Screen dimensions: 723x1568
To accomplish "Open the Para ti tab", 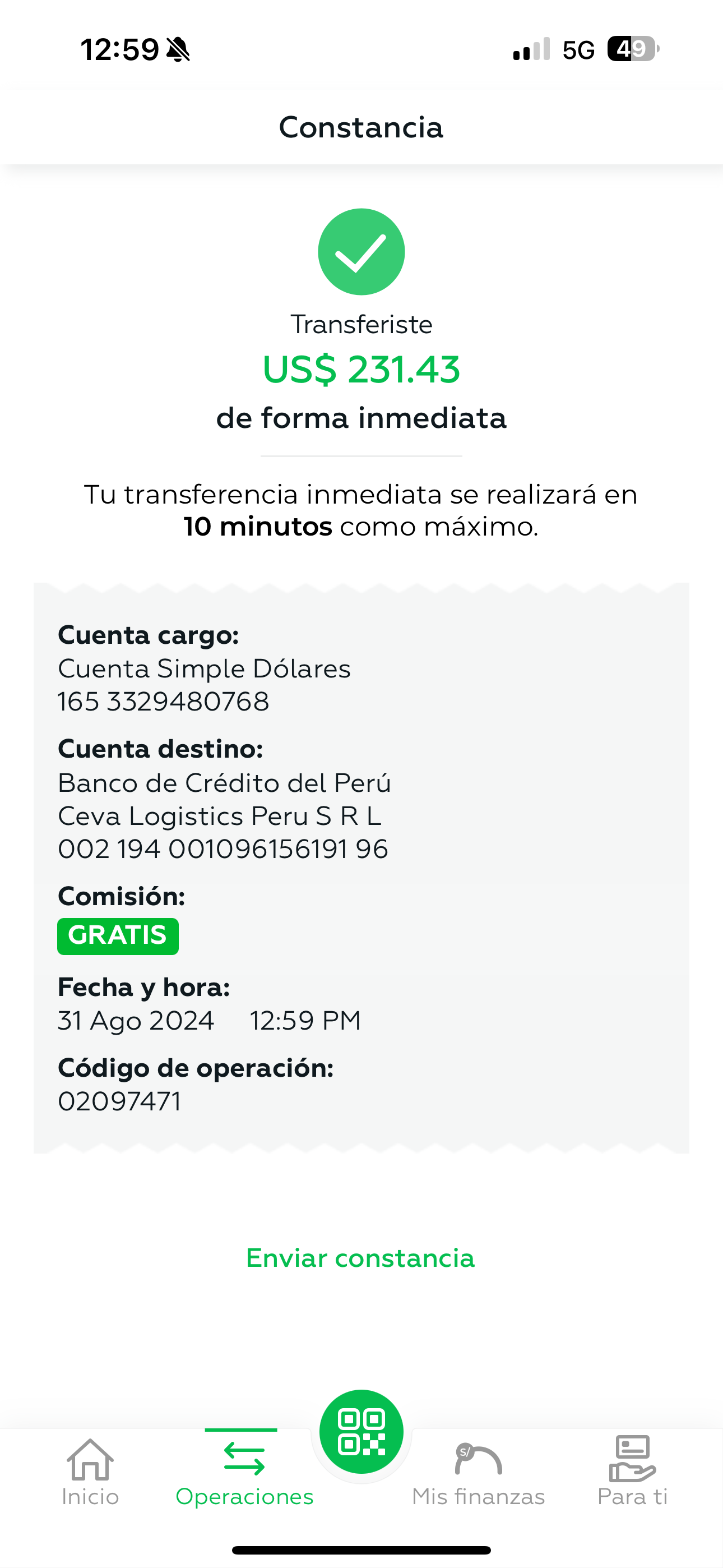I will (x=632, y=1473).
